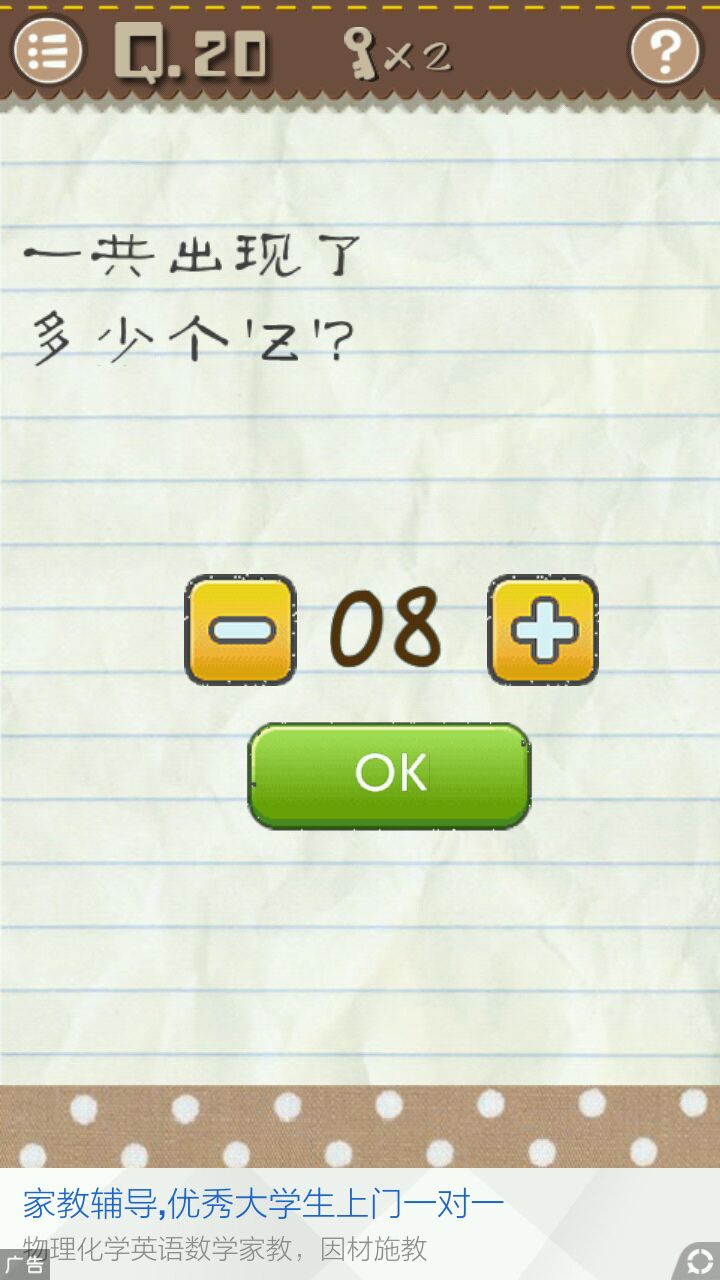
Task: Open the level list menu
Action: tap(47, 49)
